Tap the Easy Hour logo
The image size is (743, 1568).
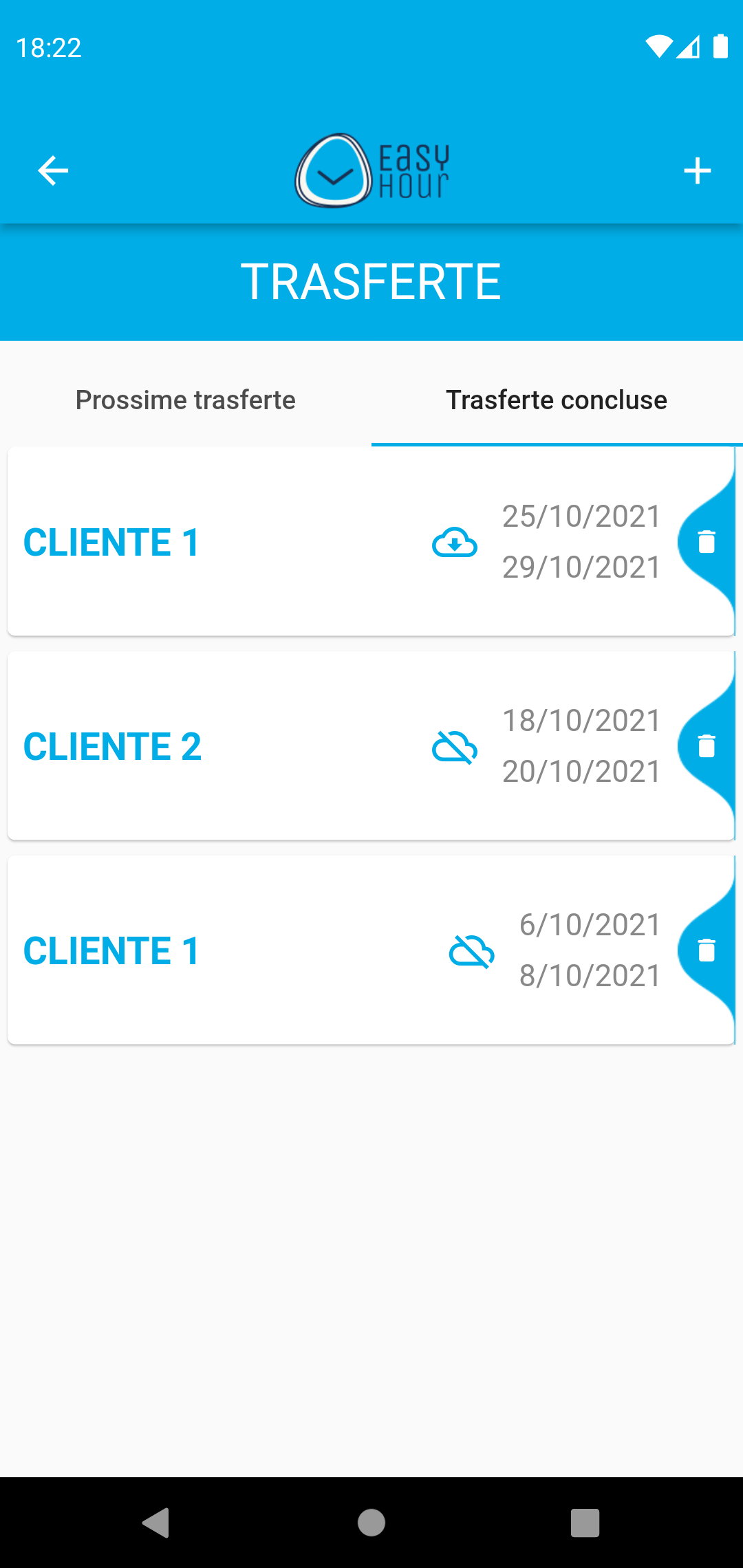371,171
